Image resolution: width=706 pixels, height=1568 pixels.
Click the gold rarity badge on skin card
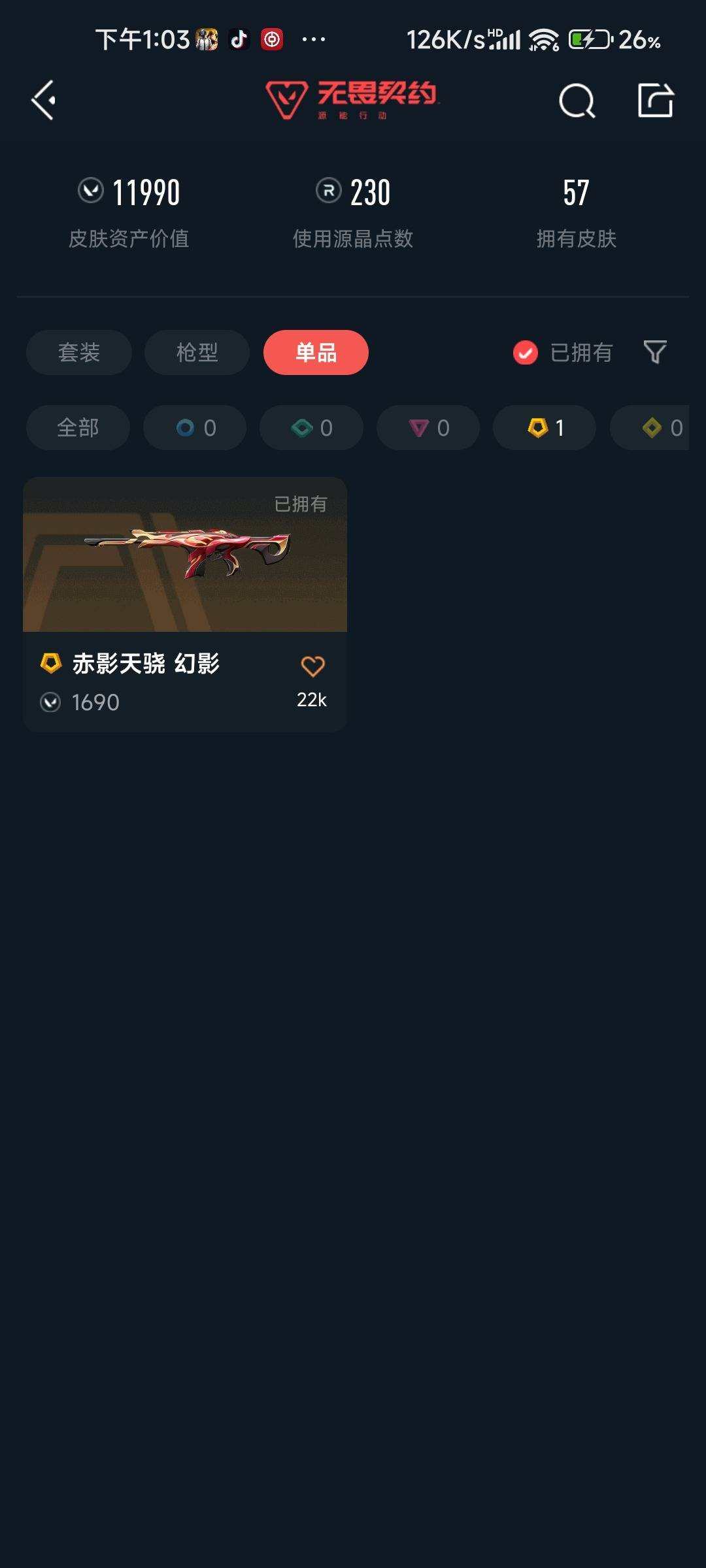(x=50, y=664)
